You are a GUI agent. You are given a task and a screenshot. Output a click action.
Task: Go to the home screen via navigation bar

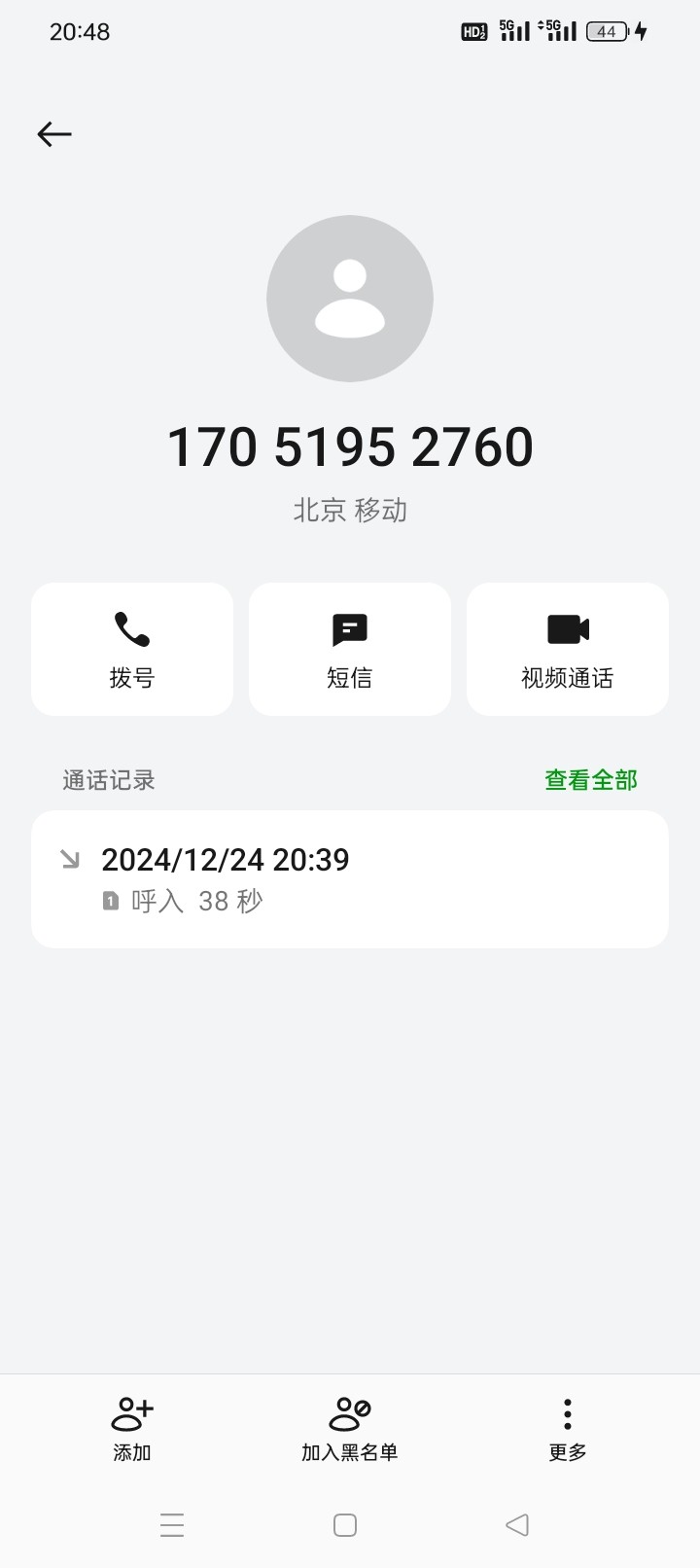(345, 1524)
